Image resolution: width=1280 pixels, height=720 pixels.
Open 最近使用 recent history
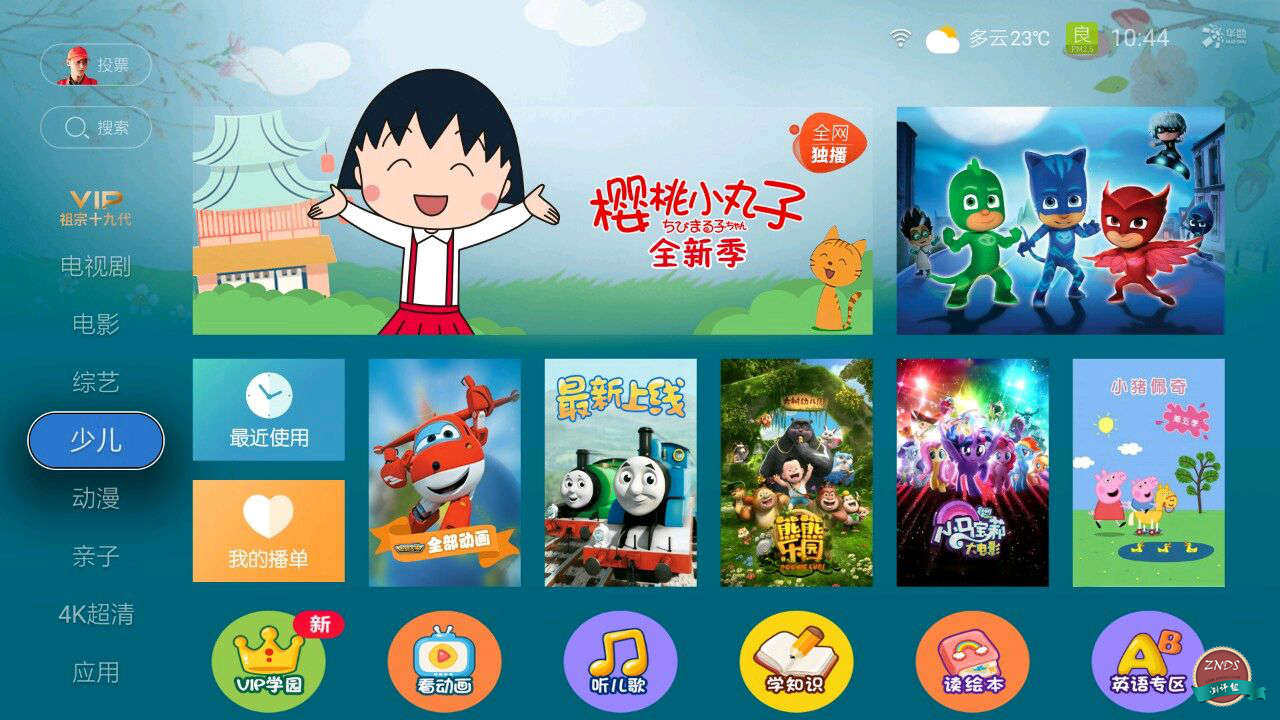click(268, 410)
